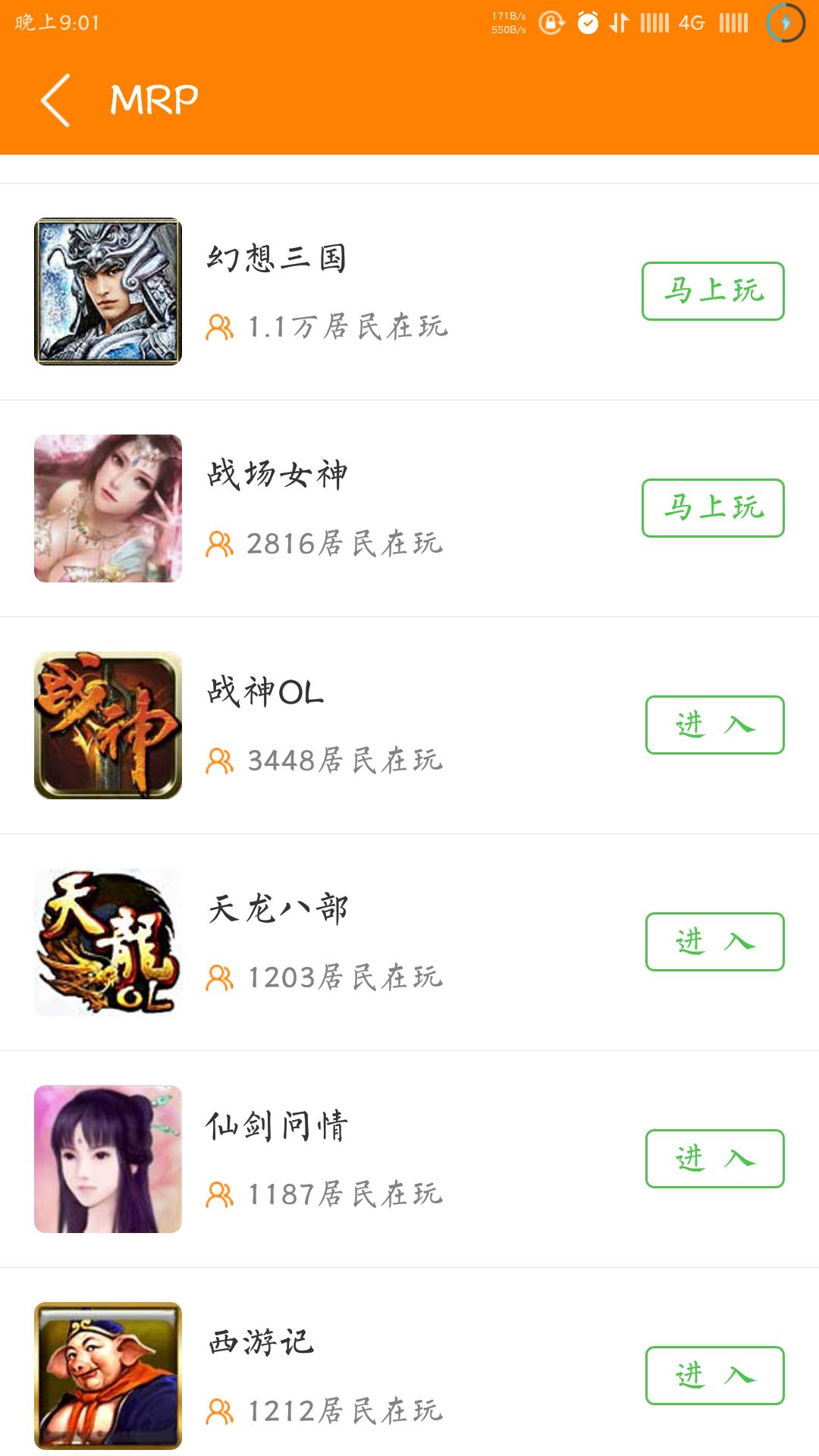This screenshot has height=1456, width=819.
Task: Tap 马上玩 for 幻想三国
Action: tap(713, 291)
